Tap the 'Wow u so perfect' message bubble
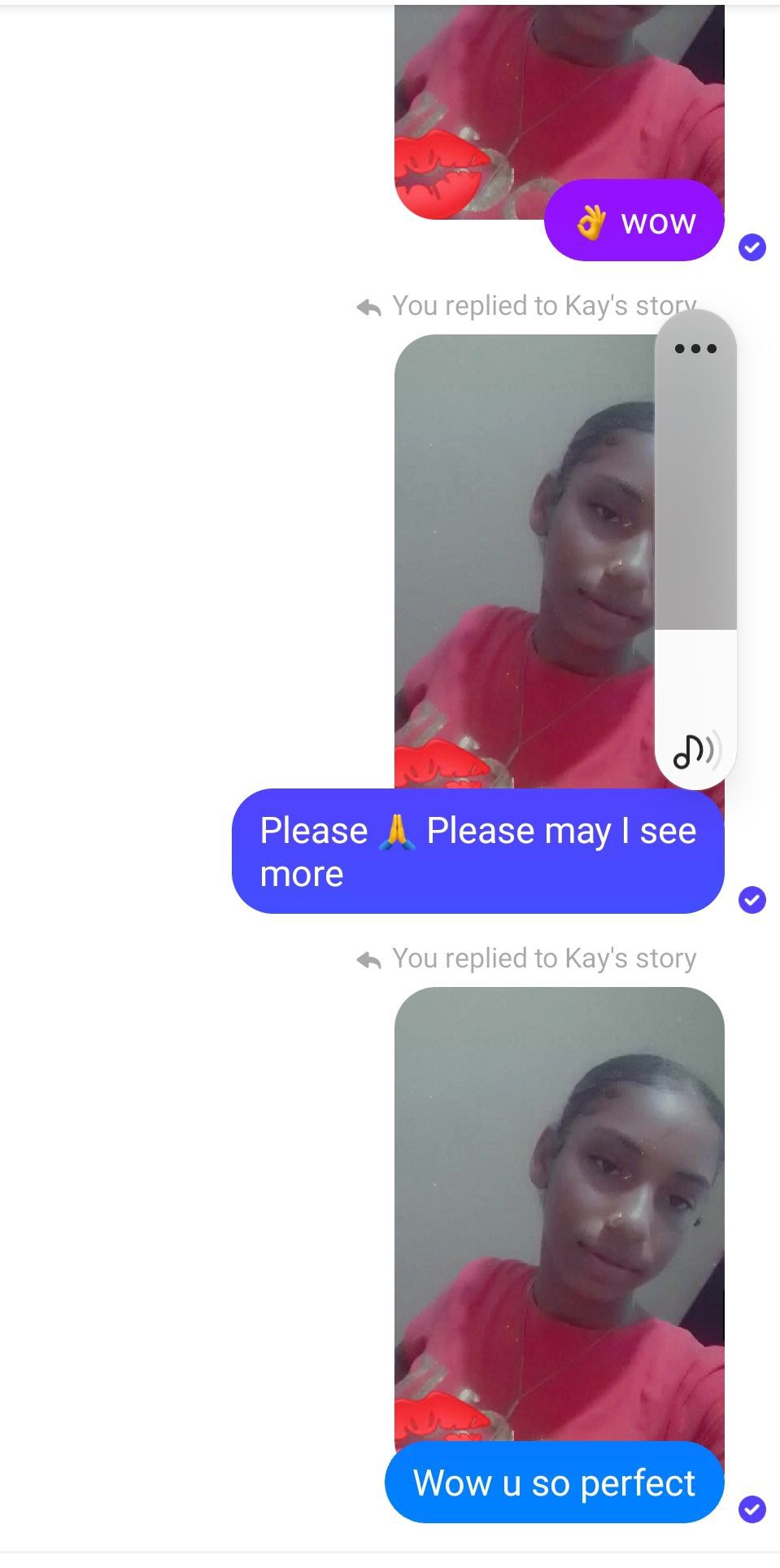This screenshot has width=780, height=1568. (x=554, y=1483)
